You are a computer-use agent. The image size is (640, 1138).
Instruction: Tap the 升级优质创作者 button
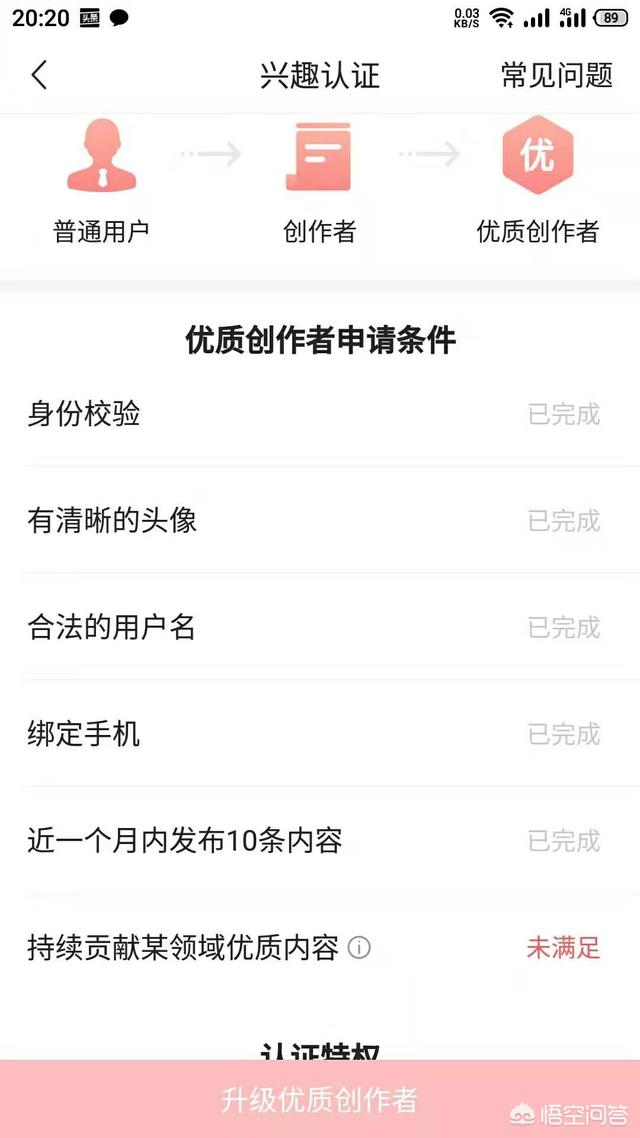point(319,1099)
